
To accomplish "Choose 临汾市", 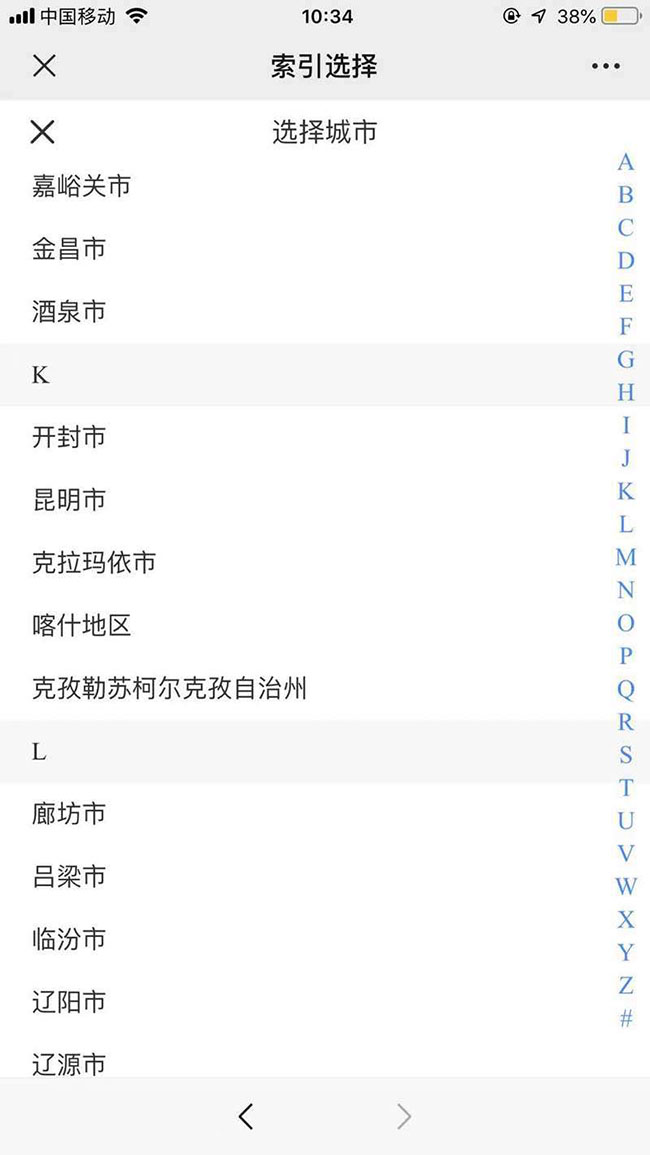I will coord(69,940).
